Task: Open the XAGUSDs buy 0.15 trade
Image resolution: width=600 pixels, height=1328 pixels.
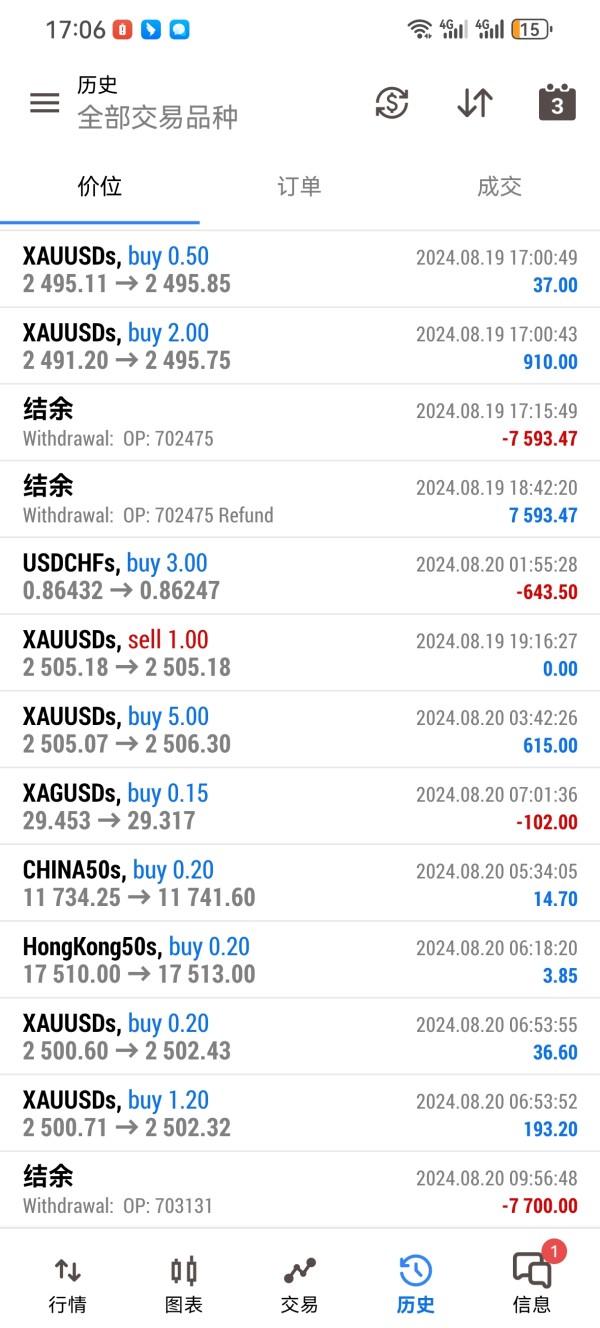Action: 300,806
